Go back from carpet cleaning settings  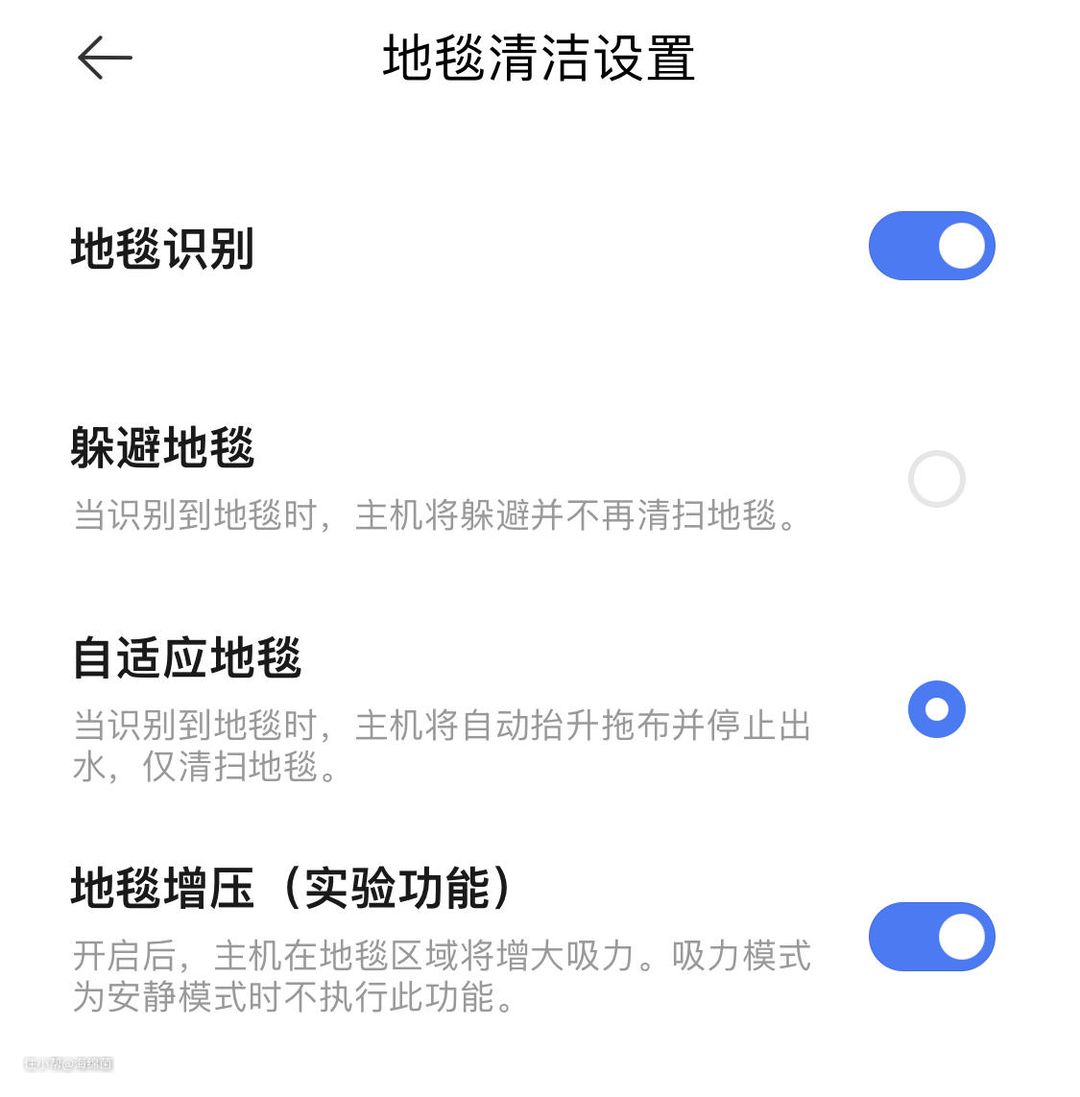(x=105, y=58)
